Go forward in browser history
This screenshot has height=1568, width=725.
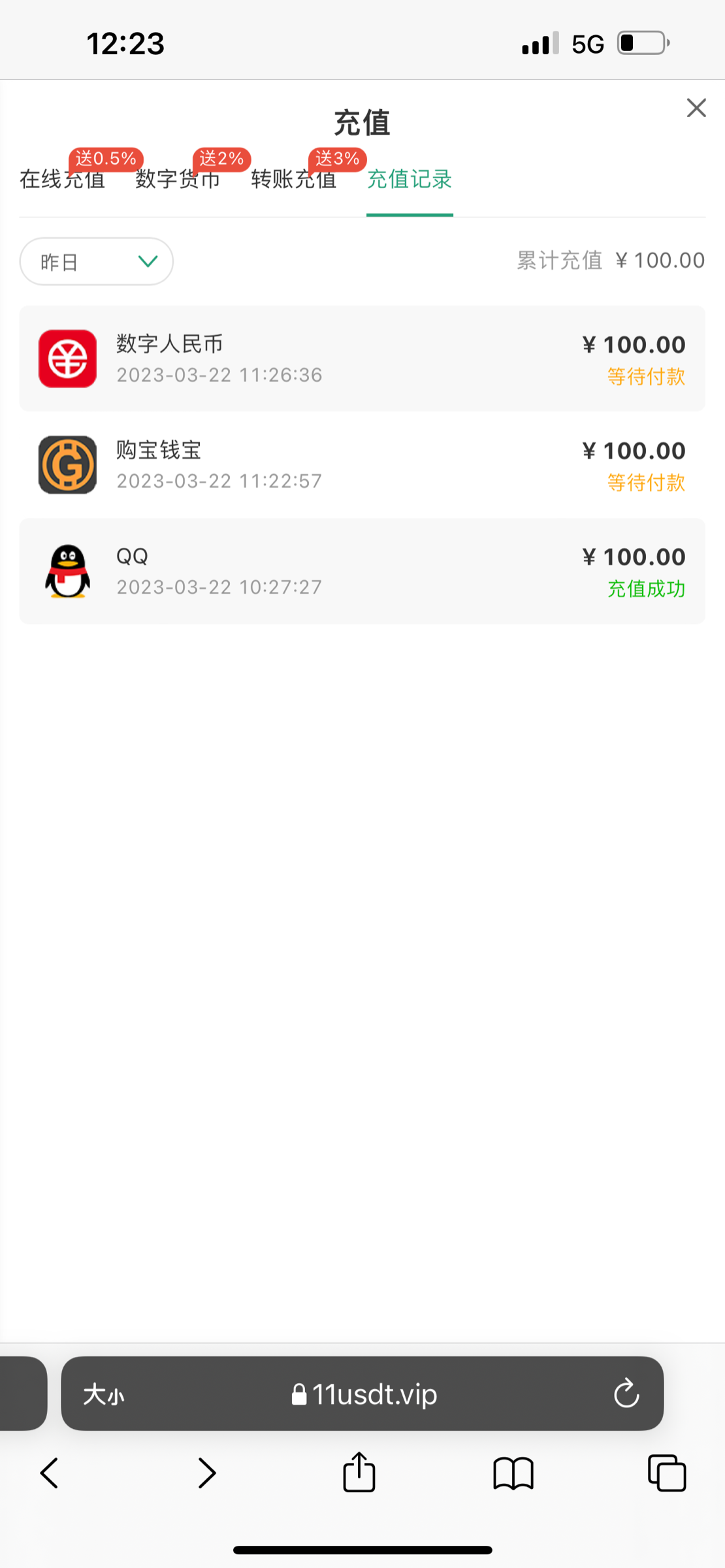206,1473
